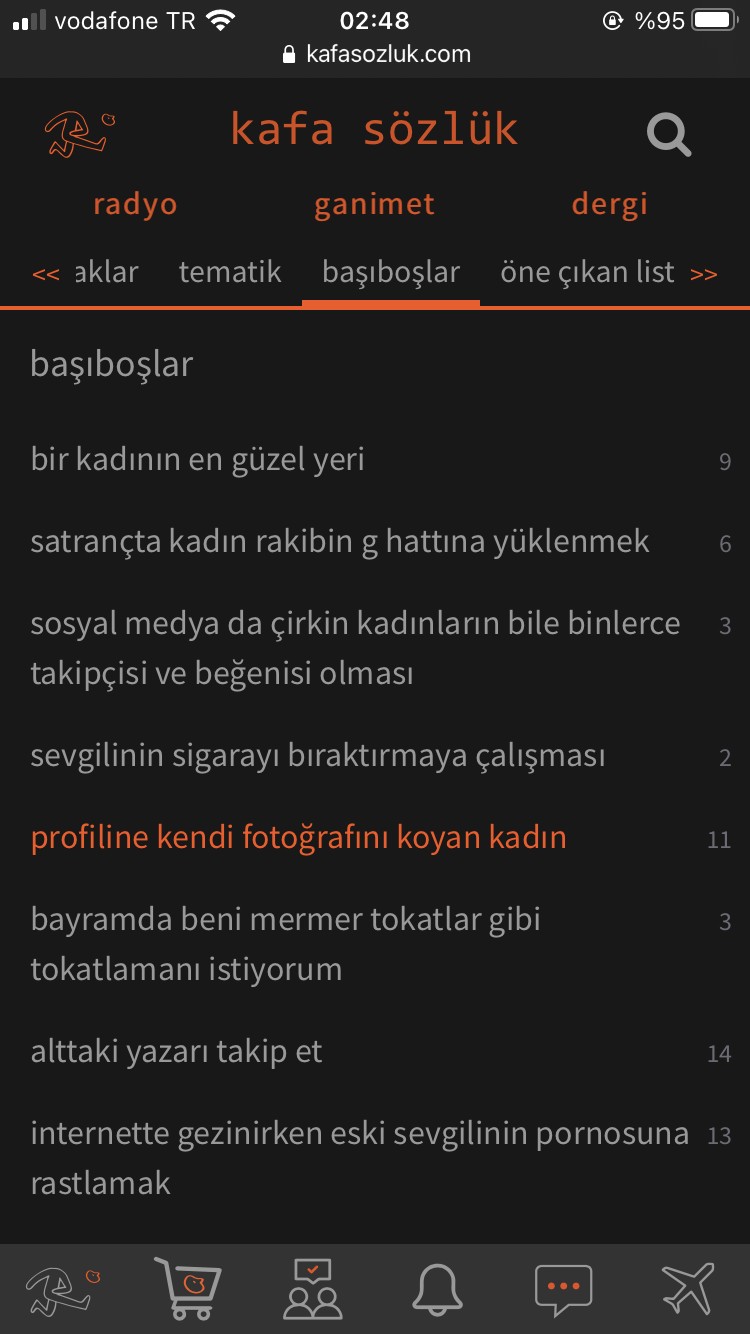Open the dergi section
The width and height of the screenshot is (750, 1334).
click(x=609, y=204)
